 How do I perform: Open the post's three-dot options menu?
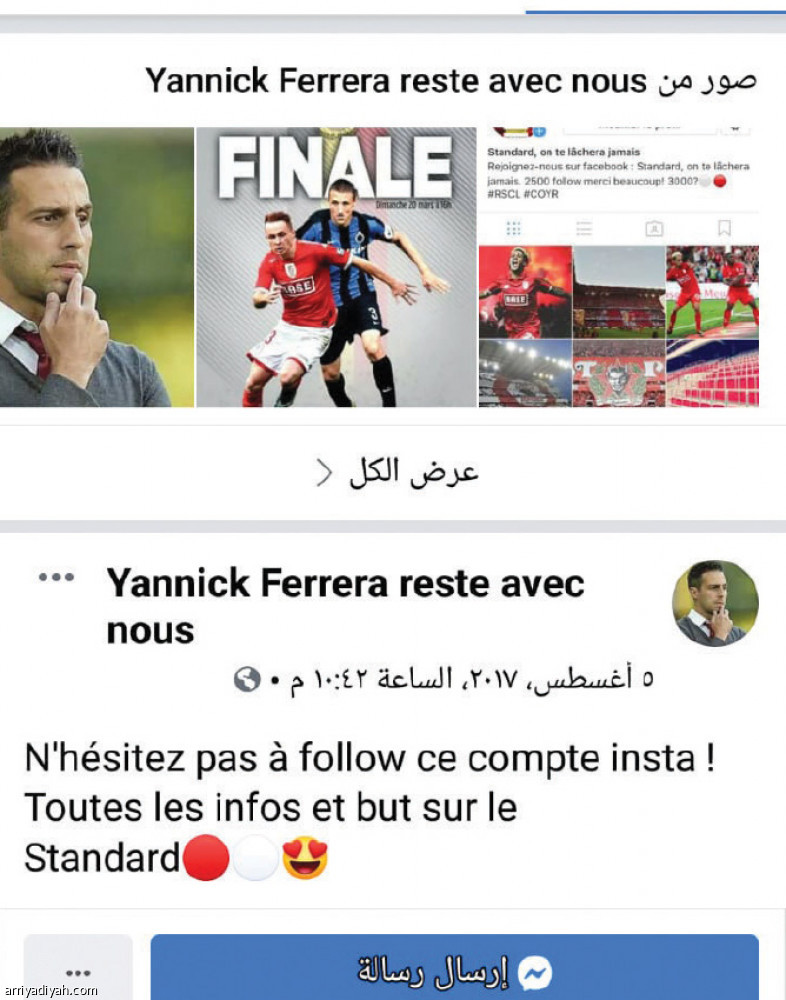tap(56, 577)
